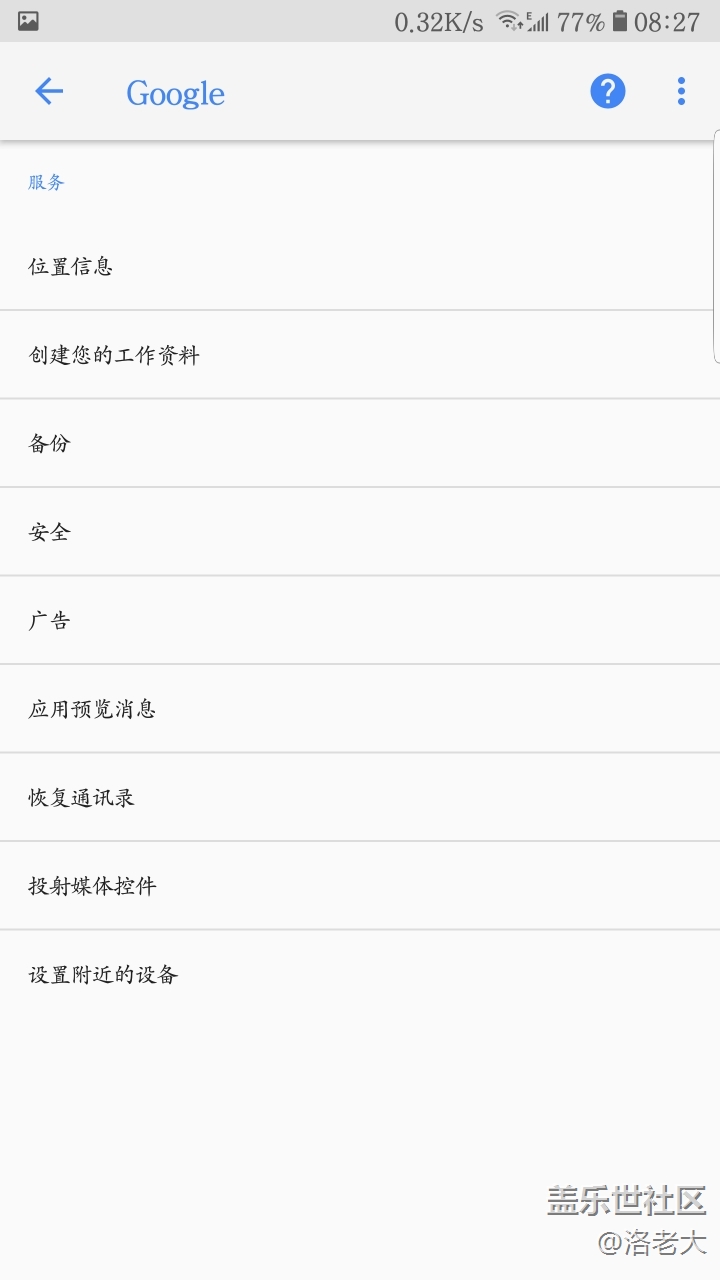Open the three-dot overflow menu

pyautogui.click(x=681, y=92)
